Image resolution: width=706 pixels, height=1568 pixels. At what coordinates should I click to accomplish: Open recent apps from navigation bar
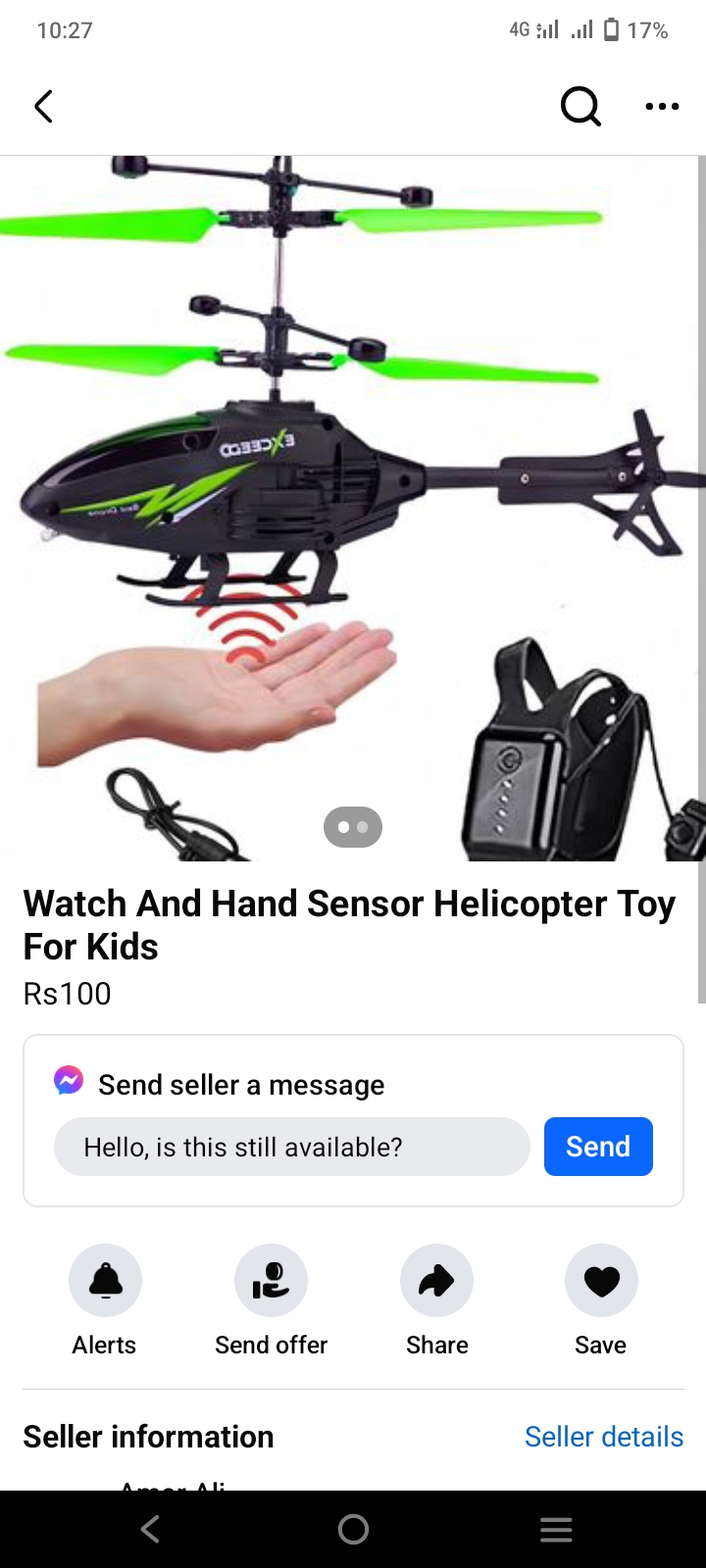tap(556, 1529)
